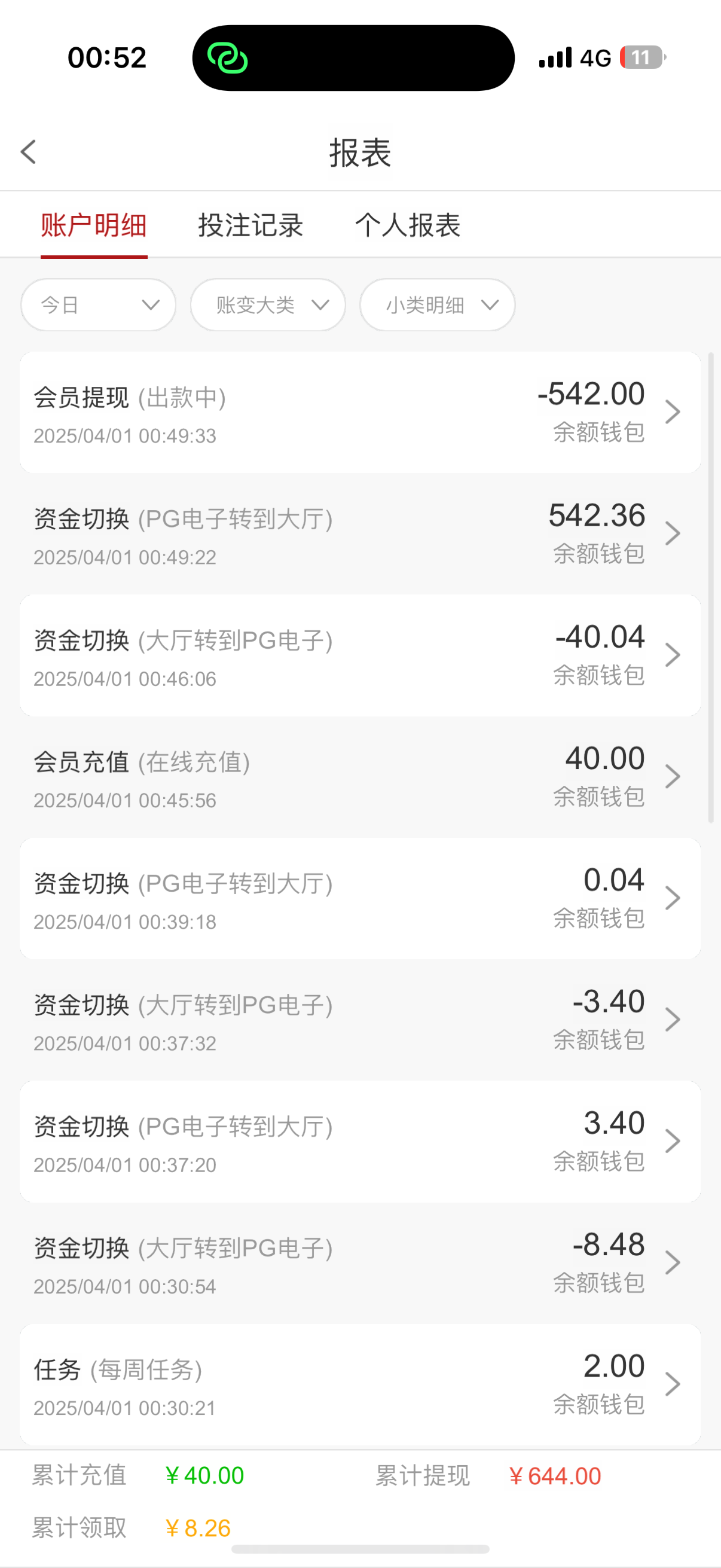This screenshot has width=721, height=1568.
Task: Open the -3.40 资金切换 record
Action: [360, 1020]
